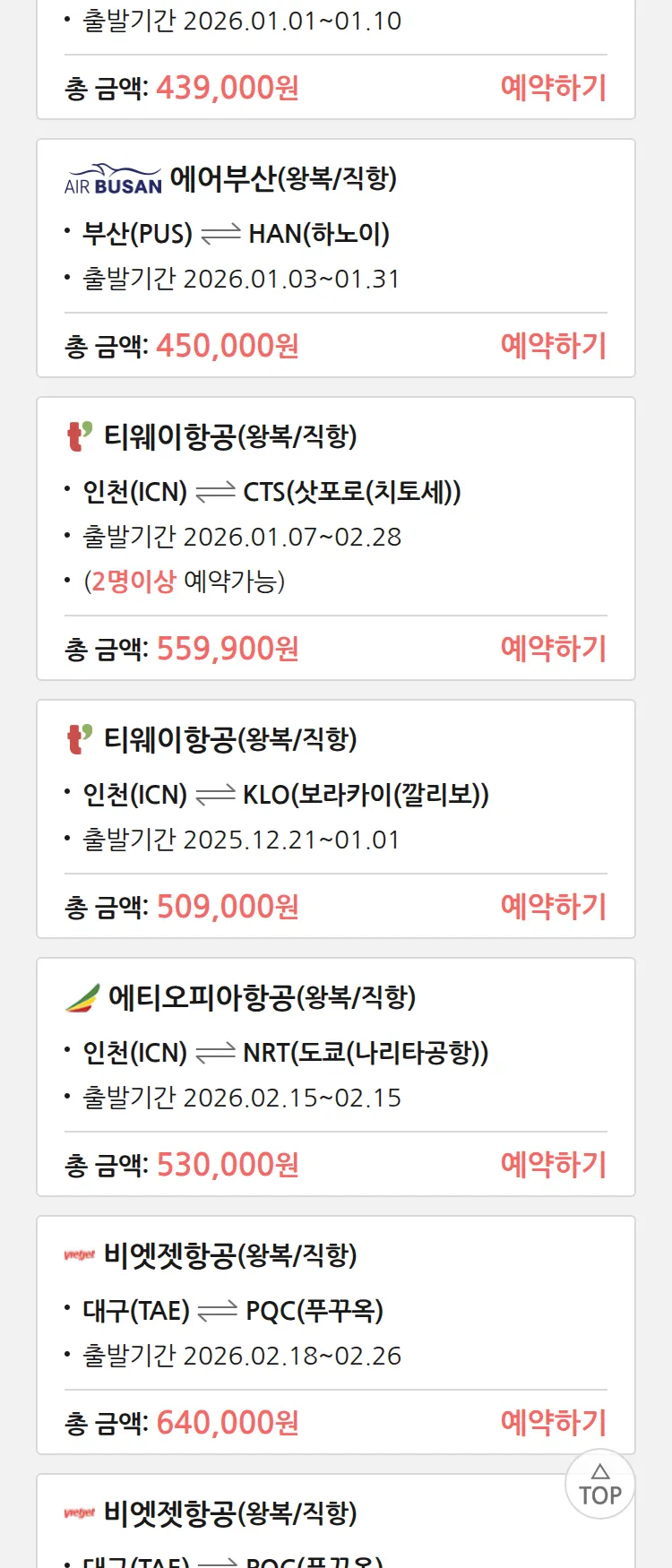Image resolution: width=672 pixels, height=1568 pixels.
Task: Tap 예약하기 for the T'way Sapporo flight
Action: point(553,649)
